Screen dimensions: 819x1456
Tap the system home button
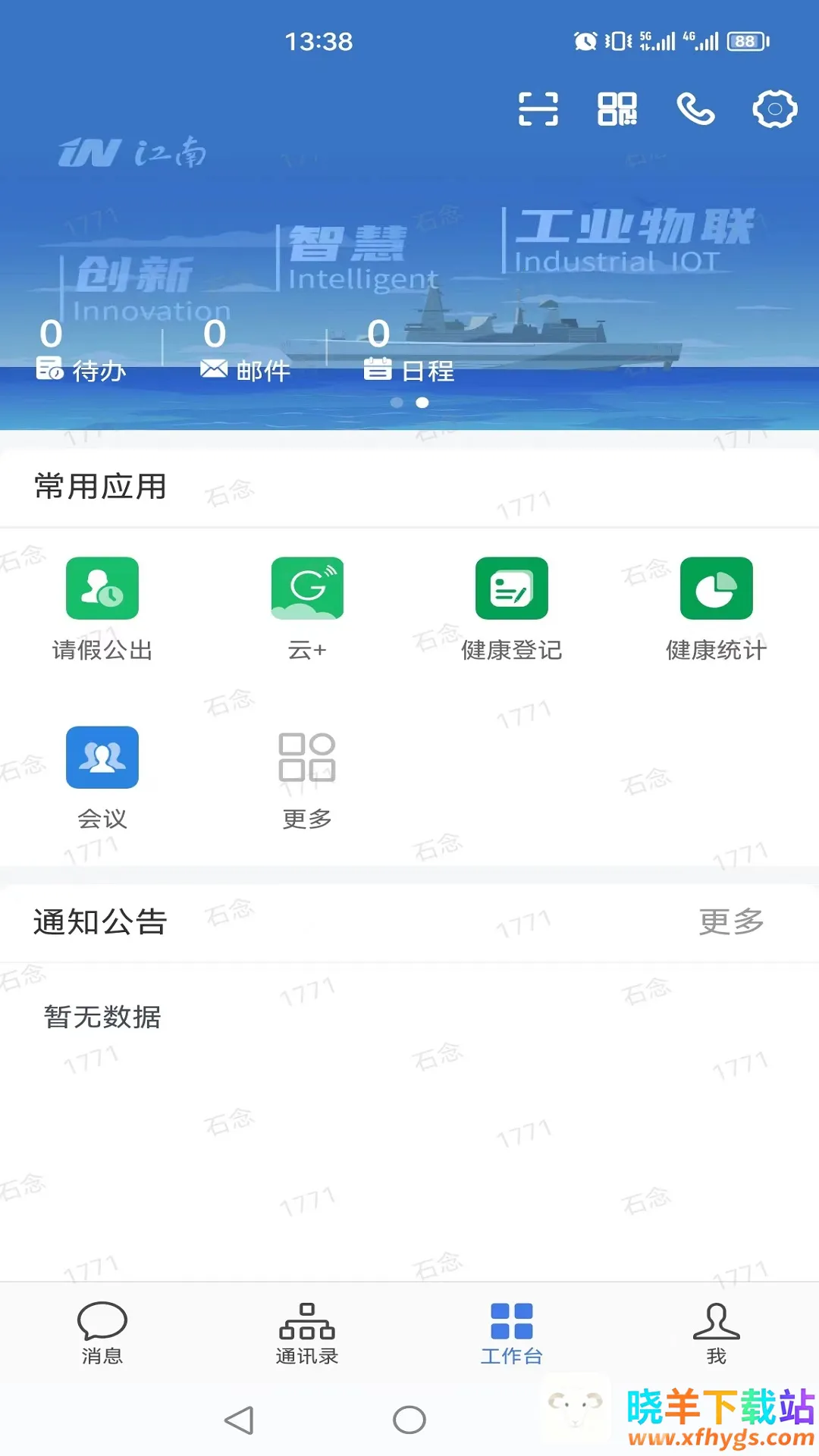[409, 1420]
